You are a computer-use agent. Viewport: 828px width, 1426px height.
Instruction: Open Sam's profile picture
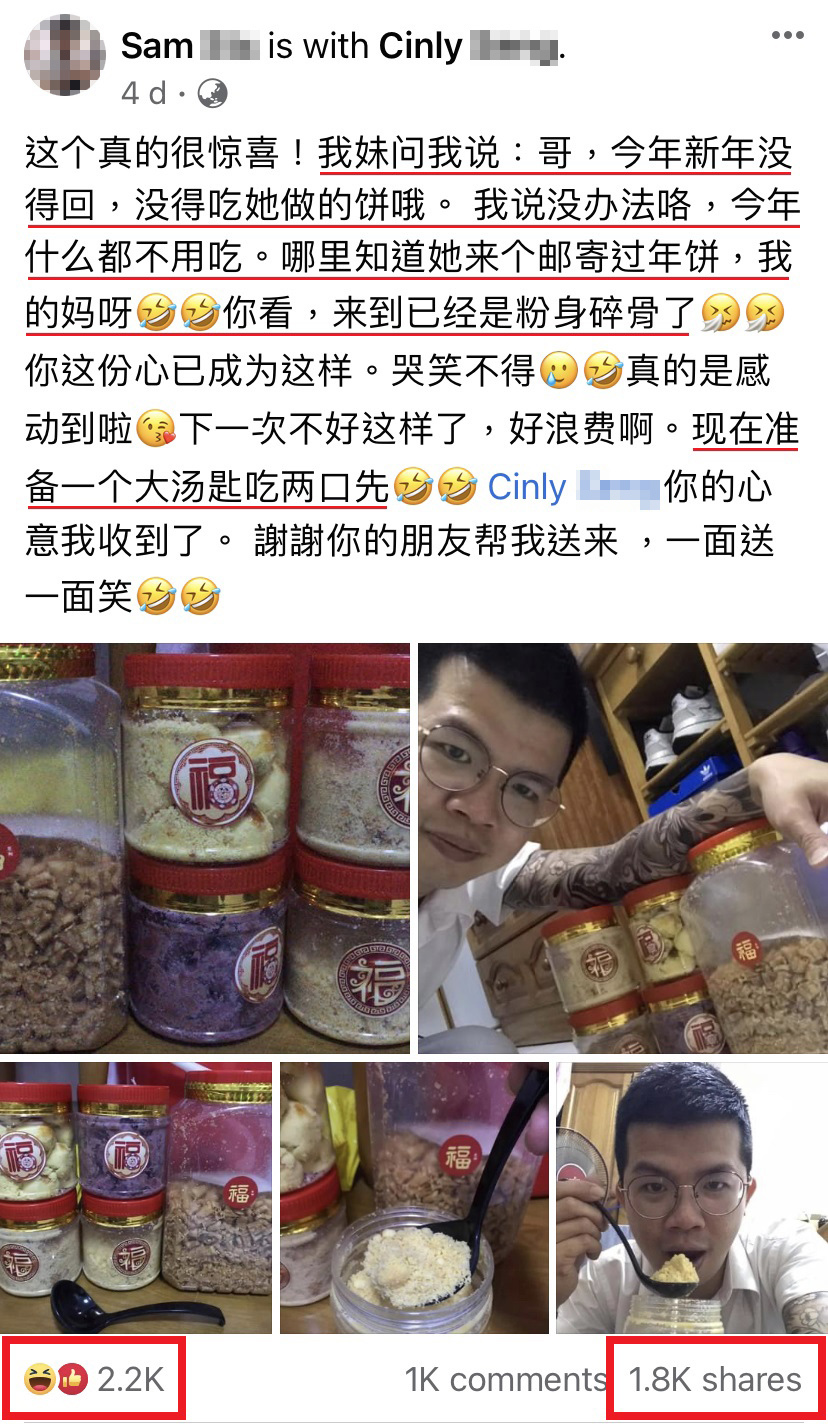pos(64,56)
